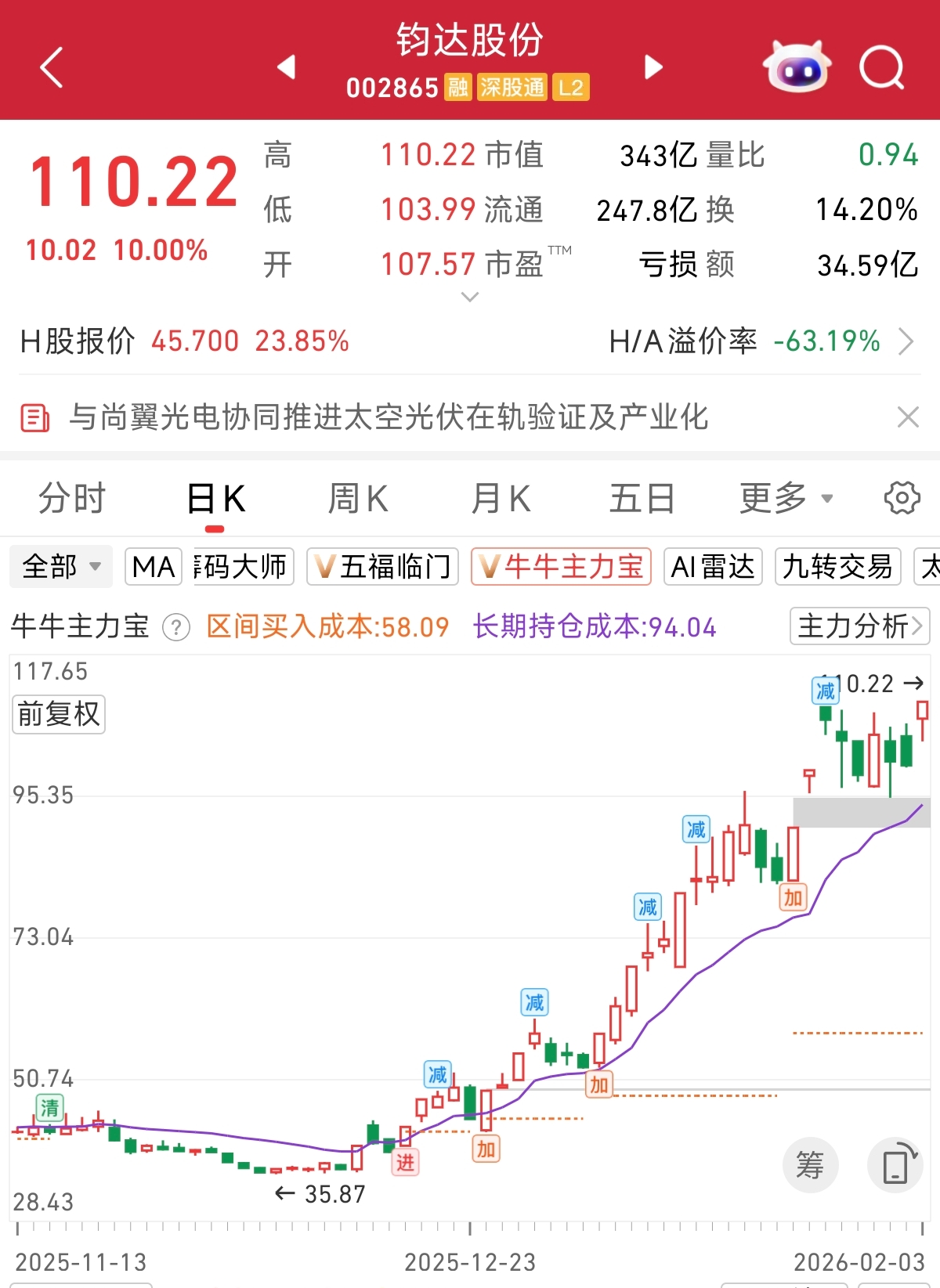Select the 周K chart tab
This screenshot has width=940, height=1288.
[358, 499]
